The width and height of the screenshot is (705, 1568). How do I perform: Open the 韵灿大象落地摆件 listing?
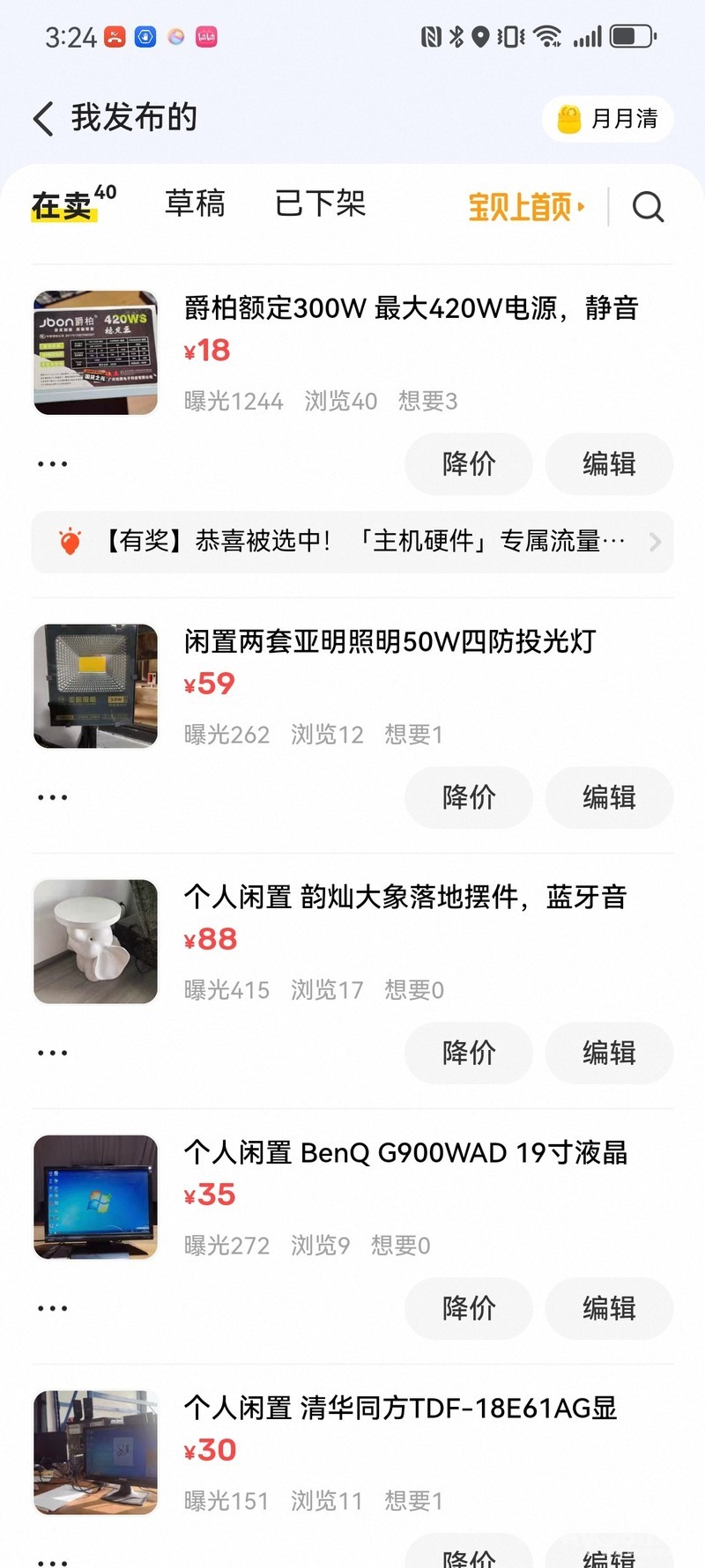coord(405,897)
